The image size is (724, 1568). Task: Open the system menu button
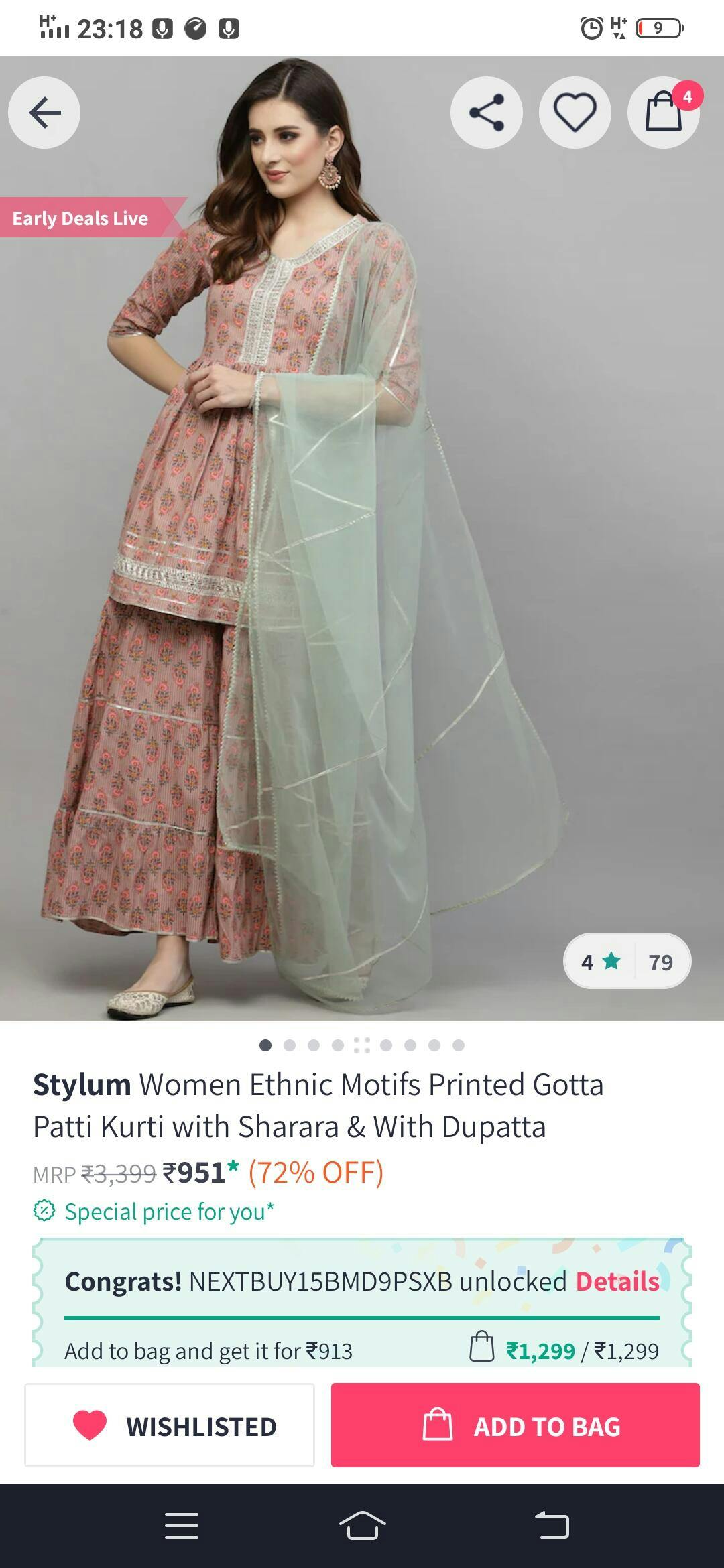pos(182,1526)
